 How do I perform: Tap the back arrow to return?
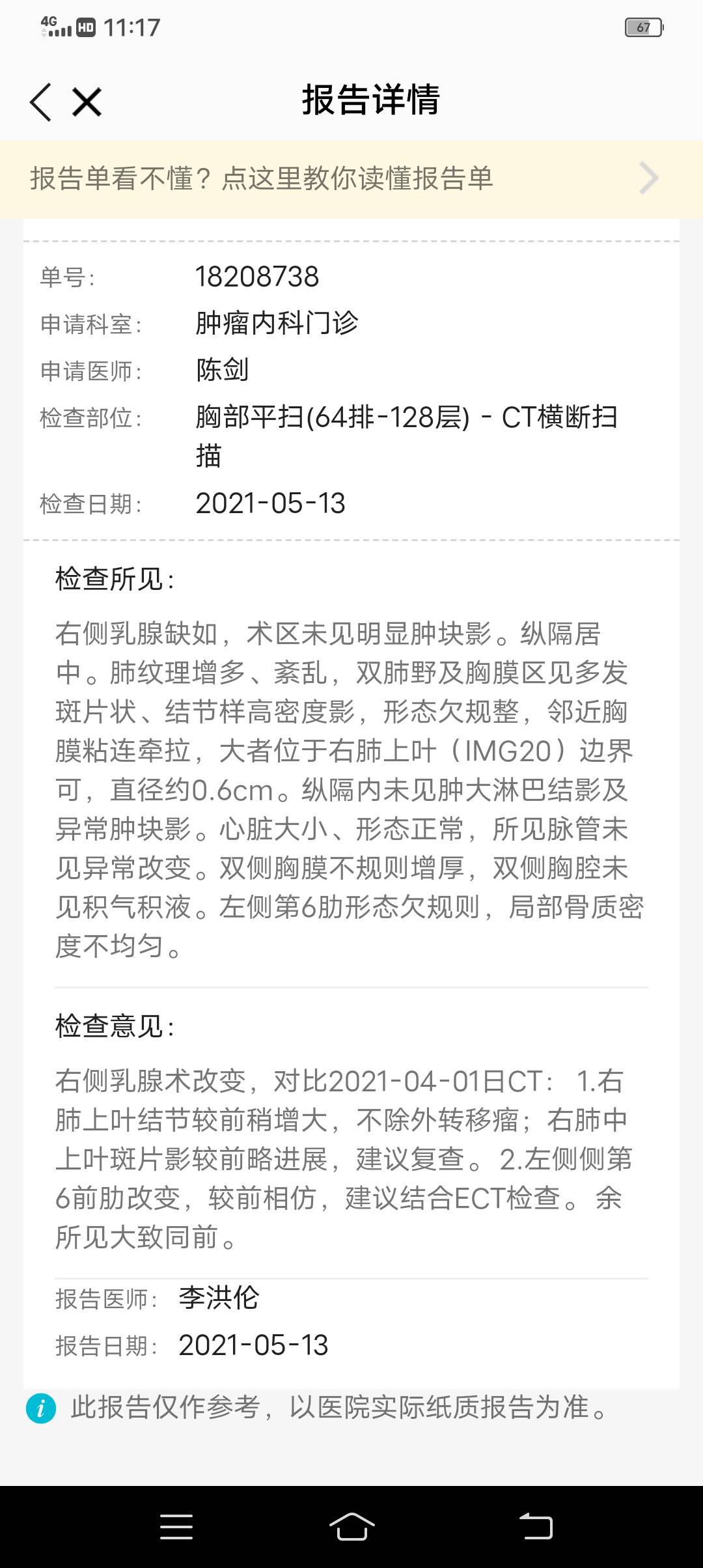40,101
